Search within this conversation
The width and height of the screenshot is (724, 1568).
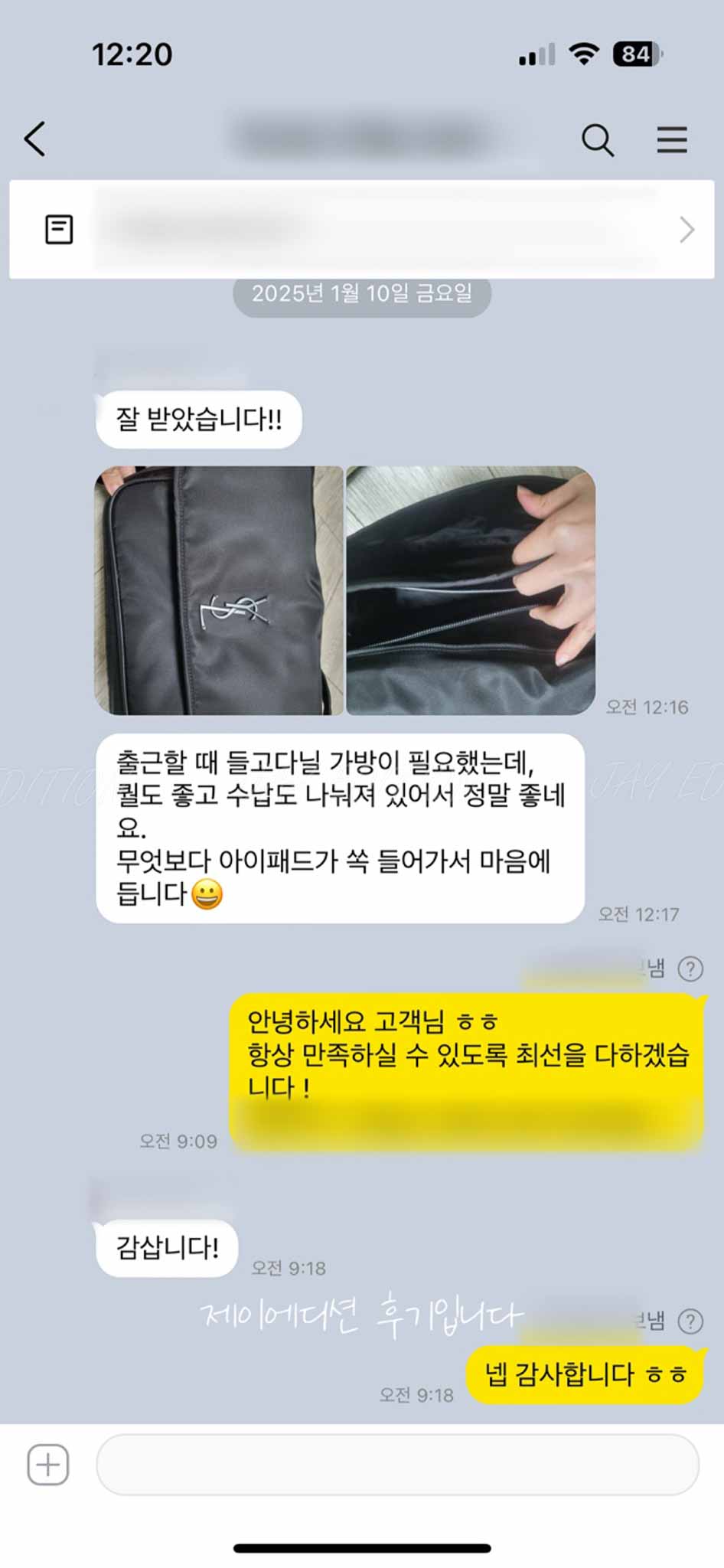[x=597, y=140]
